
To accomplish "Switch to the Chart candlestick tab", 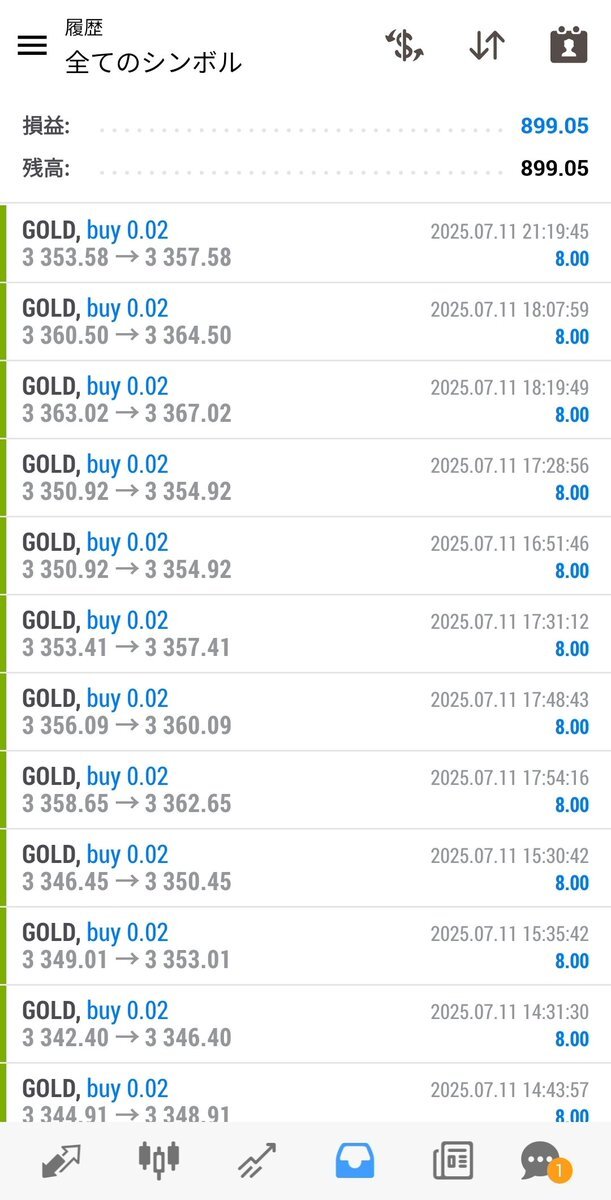I will tap(158, 1160).
